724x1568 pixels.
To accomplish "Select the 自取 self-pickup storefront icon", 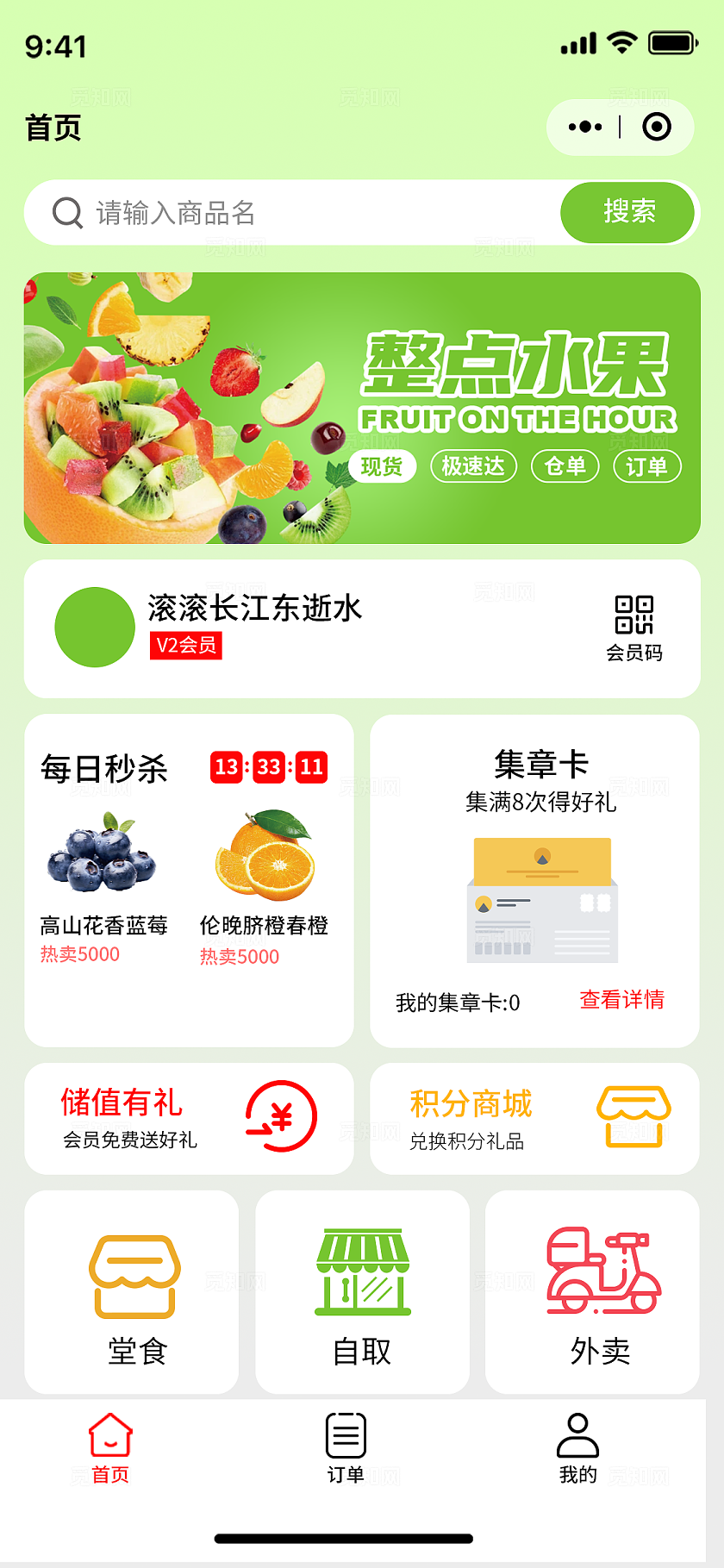I will click(x=362, y=1274).
